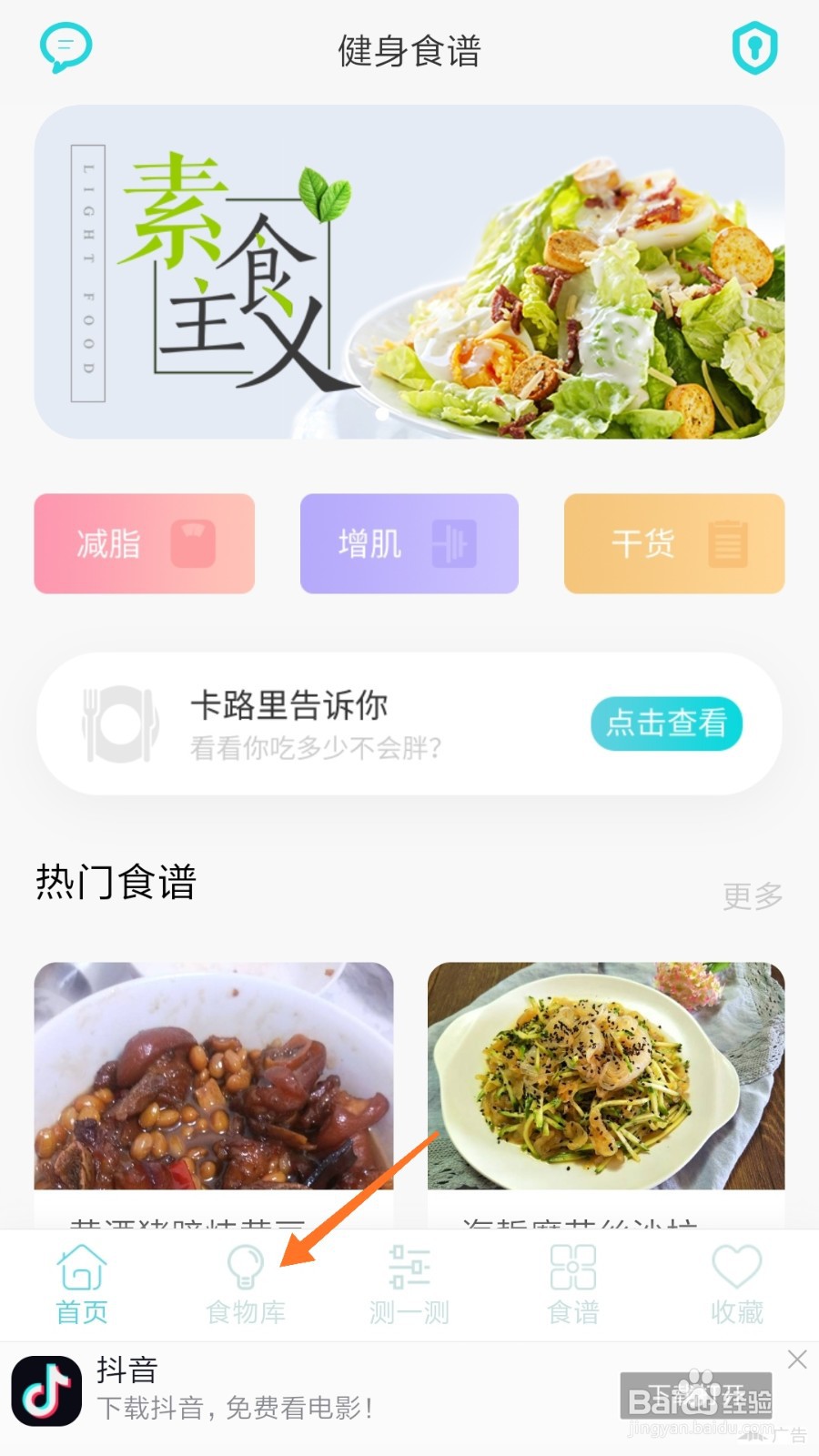Dismiss the 抖音 advertisement
The height and width of the screenshot is (1456, 819).
pos(797,1360)
